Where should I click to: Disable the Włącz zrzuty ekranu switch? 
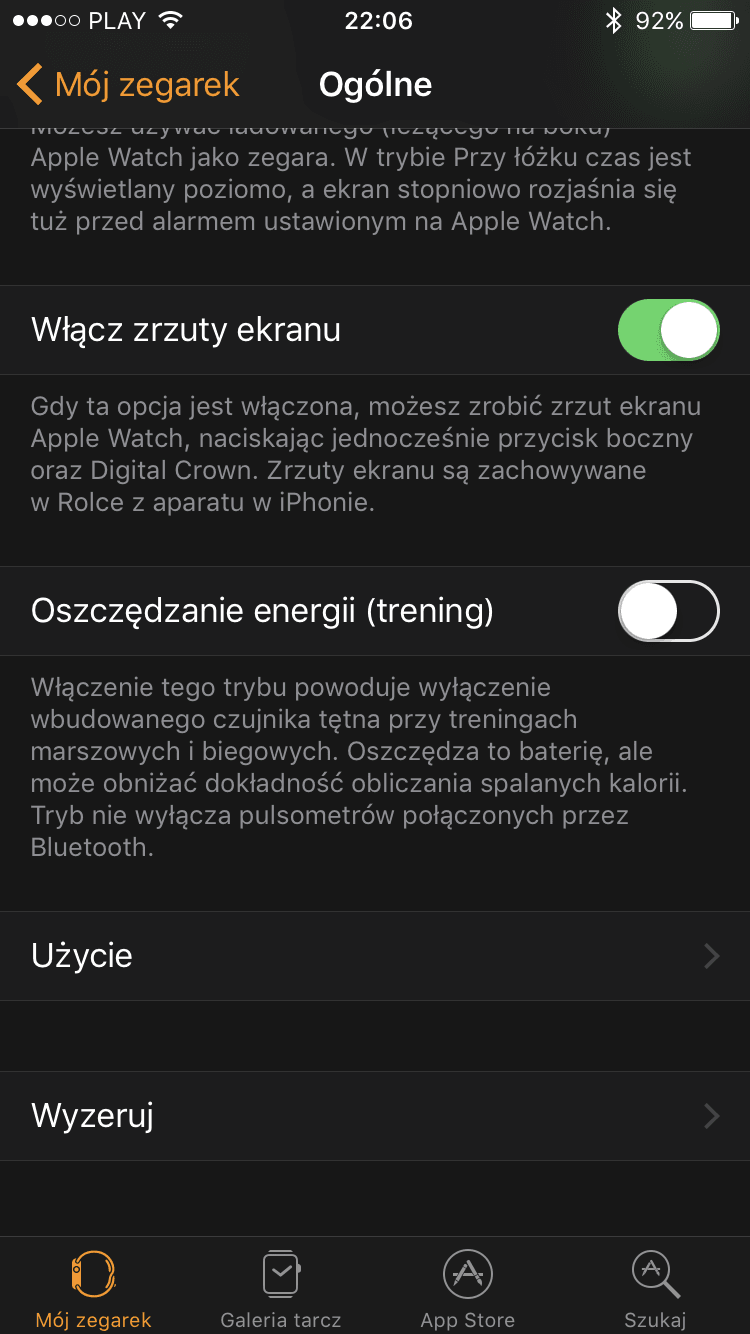[x=669, y=330]
